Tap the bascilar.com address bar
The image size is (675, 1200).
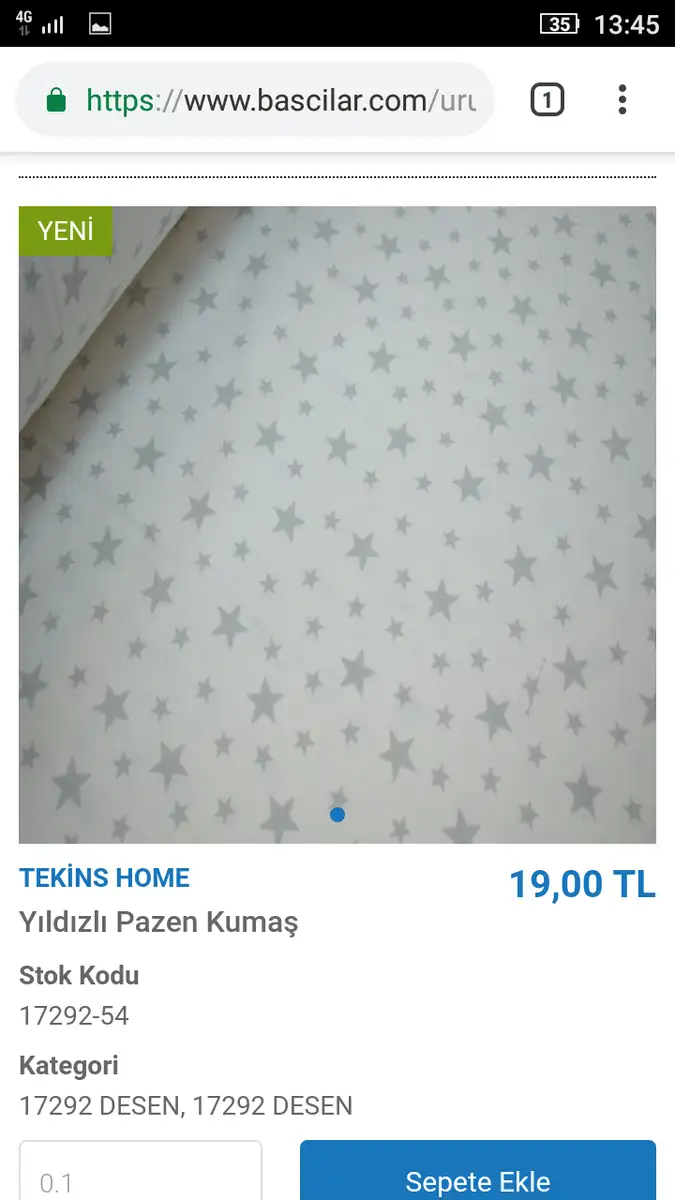coord(255,100)
